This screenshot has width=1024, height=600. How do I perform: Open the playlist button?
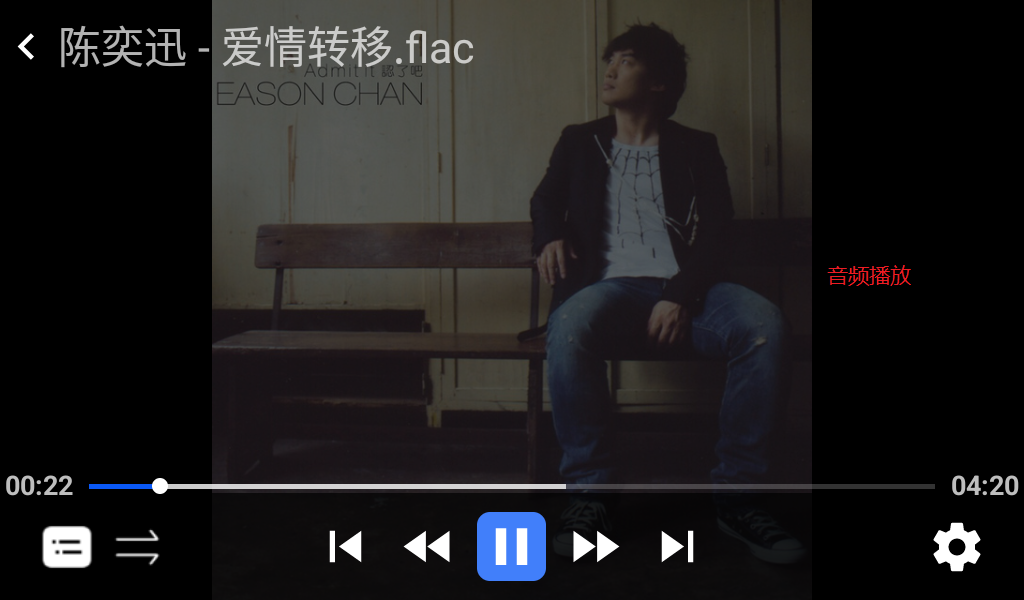coord(67,547)
